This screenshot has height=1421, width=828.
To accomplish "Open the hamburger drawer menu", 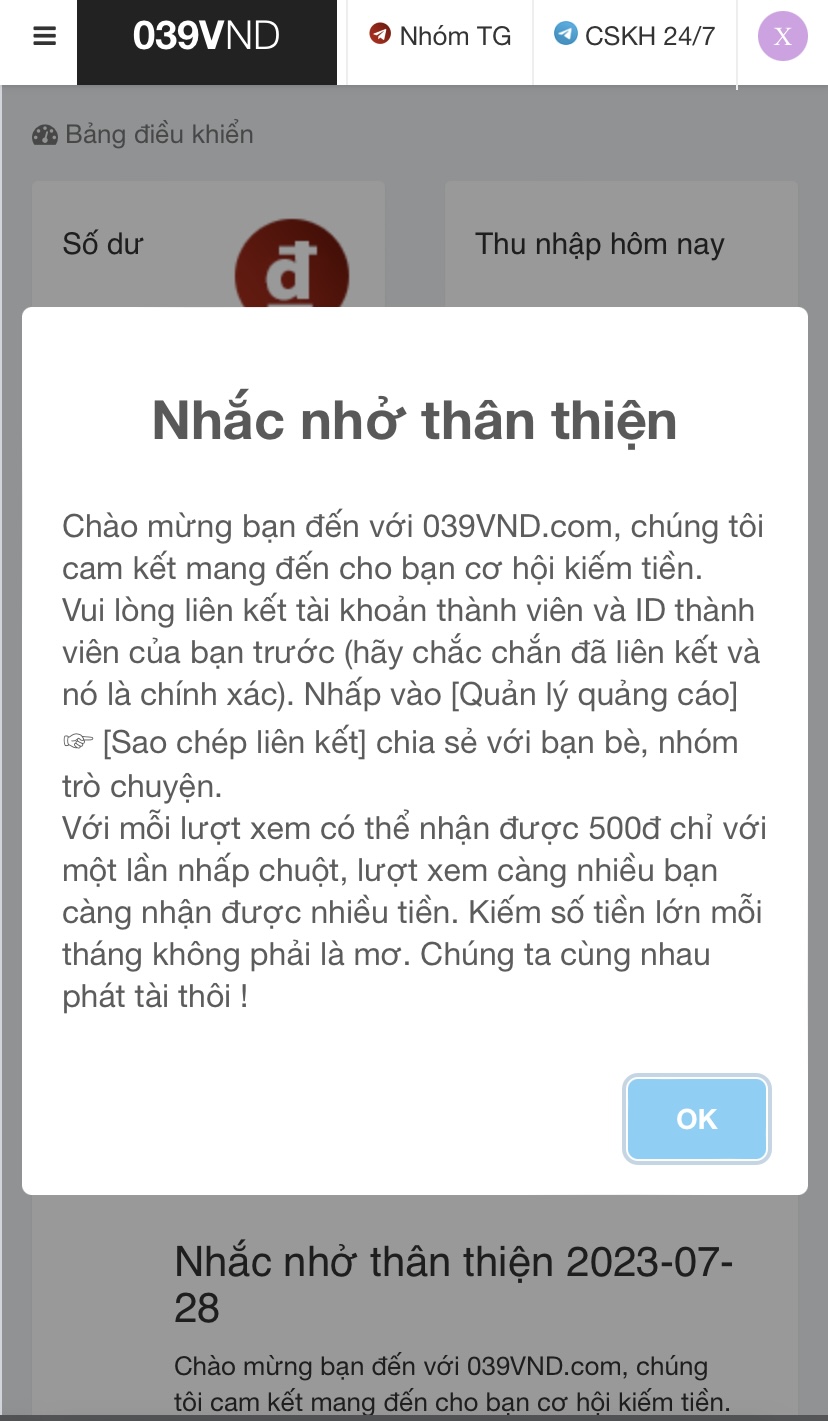I will [44, 37].
